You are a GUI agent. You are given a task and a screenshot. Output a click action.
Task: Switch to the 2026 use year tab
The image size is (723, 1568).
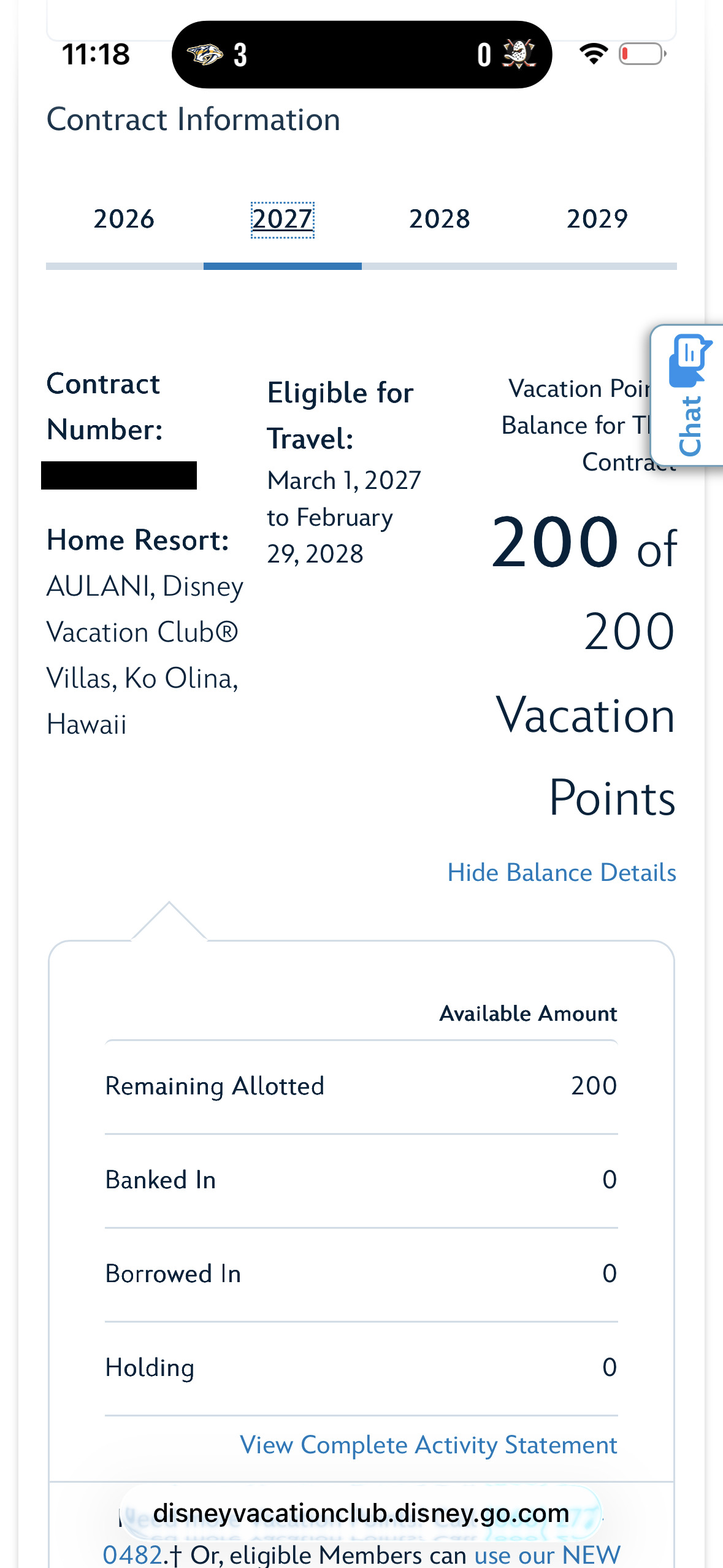pyautogui.click(x=124, y=220)
